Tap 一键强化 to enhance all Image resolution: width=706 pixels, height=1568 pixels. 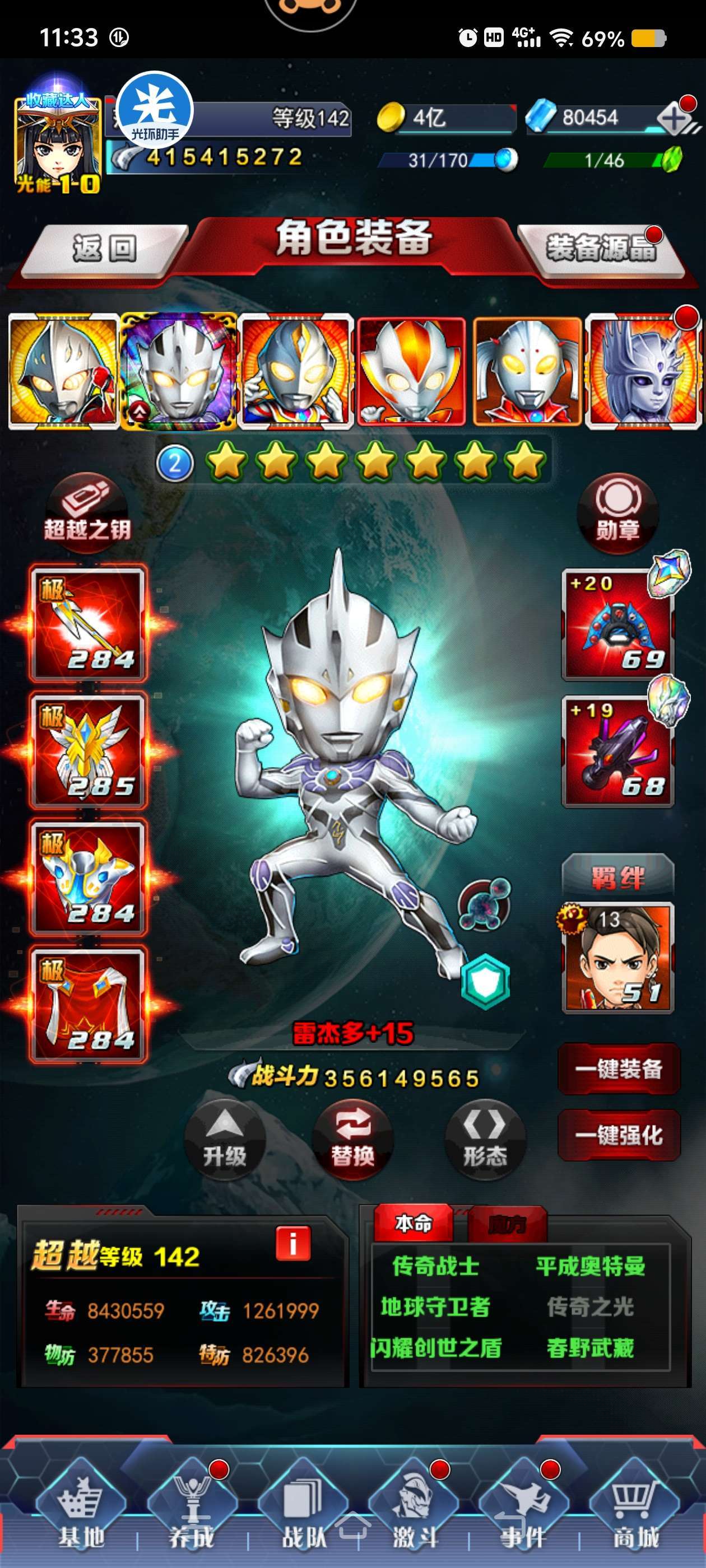(619, 1136)
